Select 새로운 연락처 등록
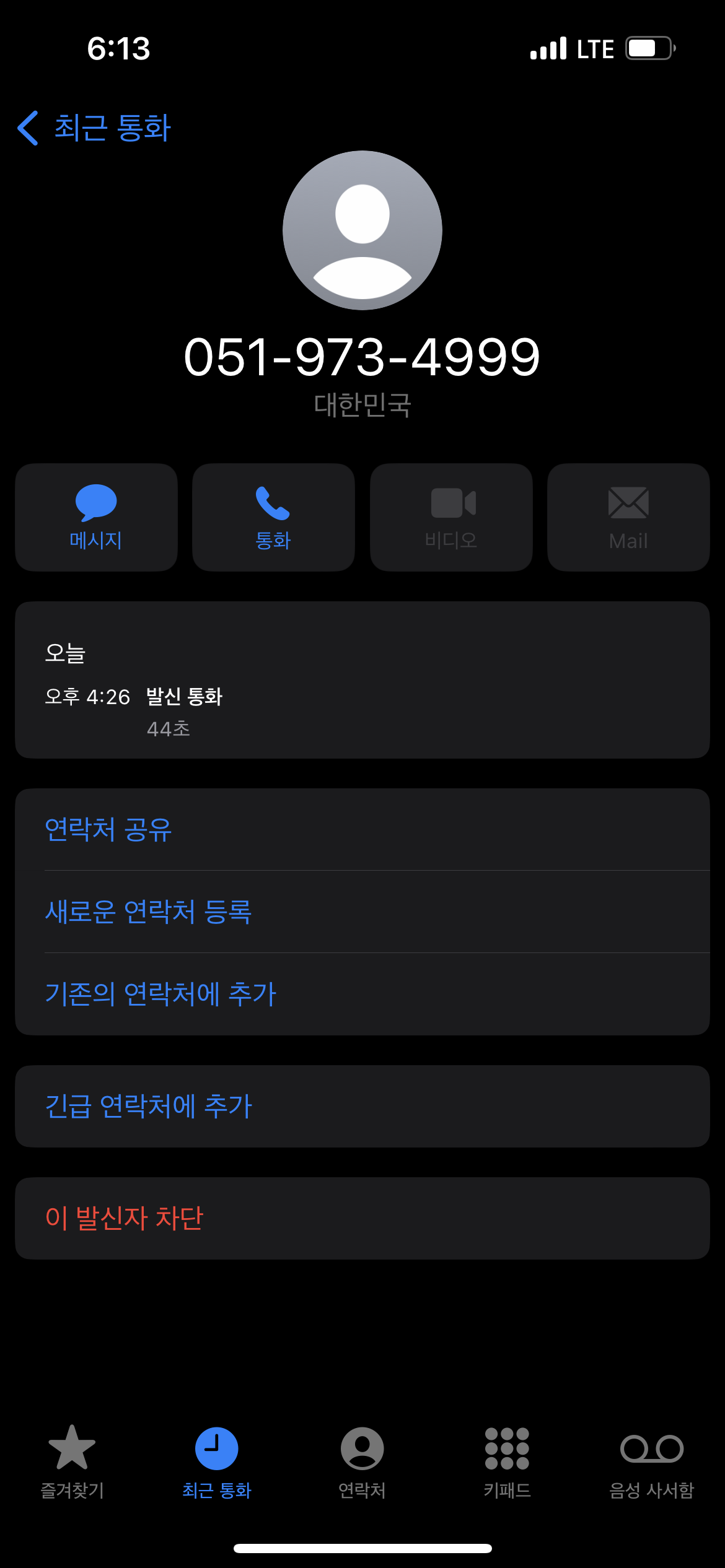This screenshot has height=1568, width=725. click(x=362, y=912)
